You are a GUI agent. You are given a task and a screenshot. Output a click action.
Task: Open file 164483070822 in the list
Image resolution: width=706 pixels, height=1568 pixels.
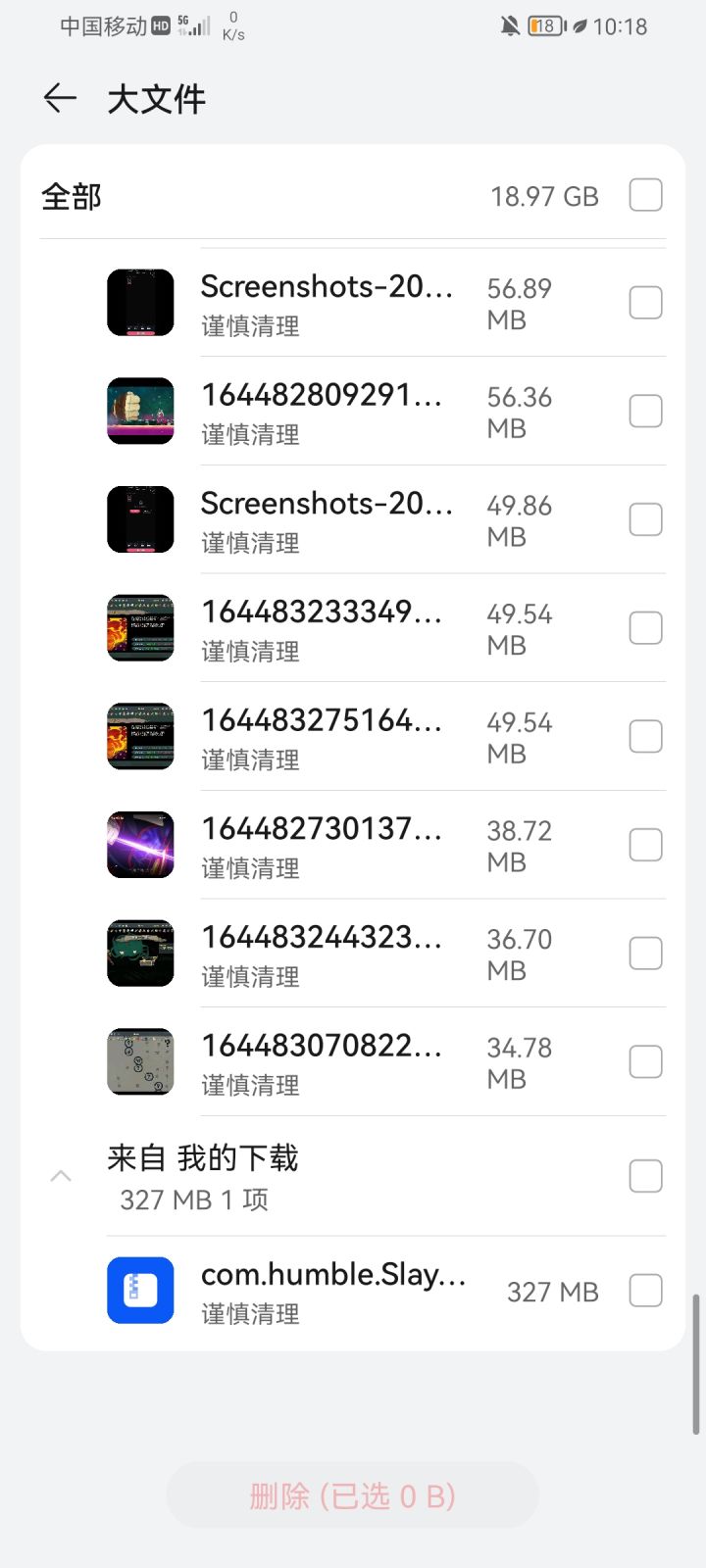[322, 1061]
